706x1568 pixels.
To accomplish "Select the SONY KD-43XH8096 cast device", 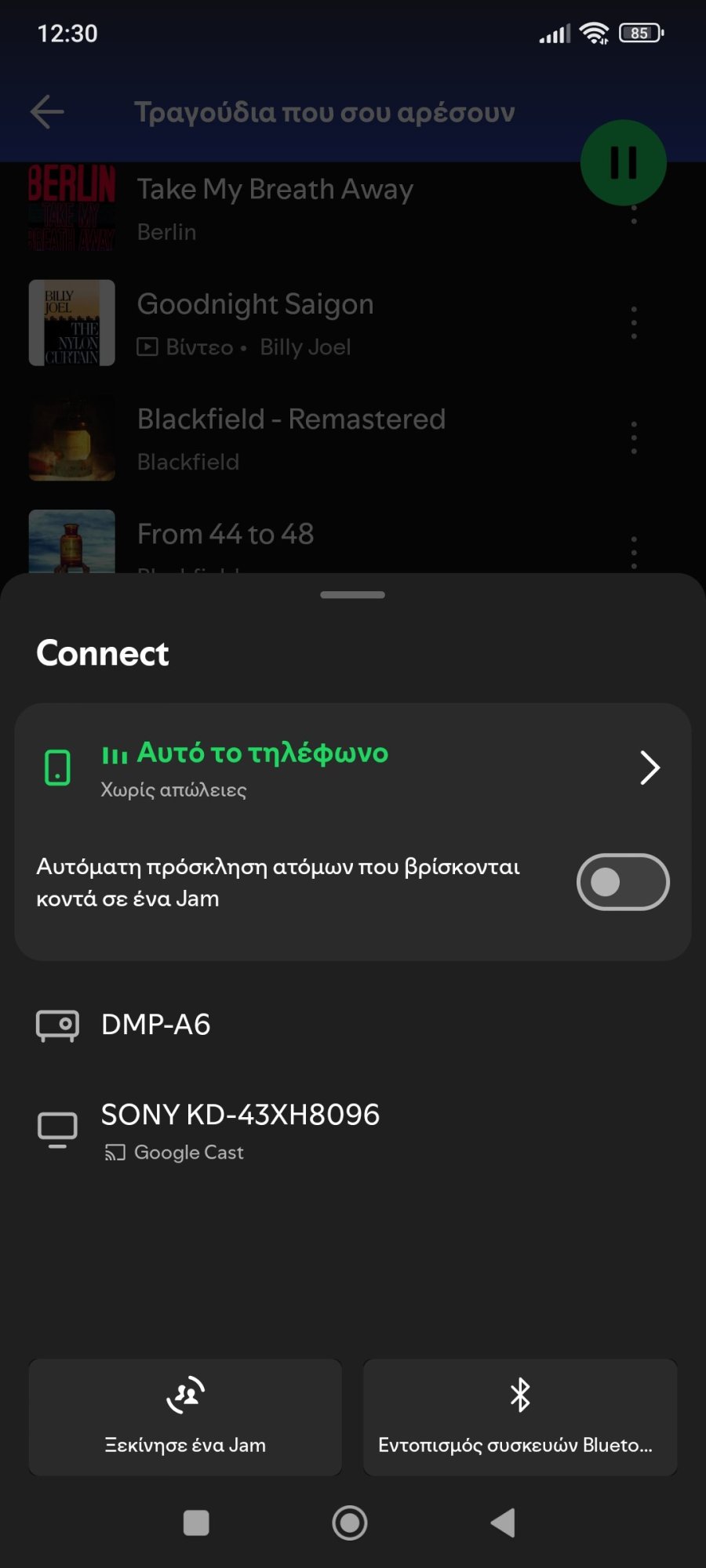I will [x=240, y=1113].
